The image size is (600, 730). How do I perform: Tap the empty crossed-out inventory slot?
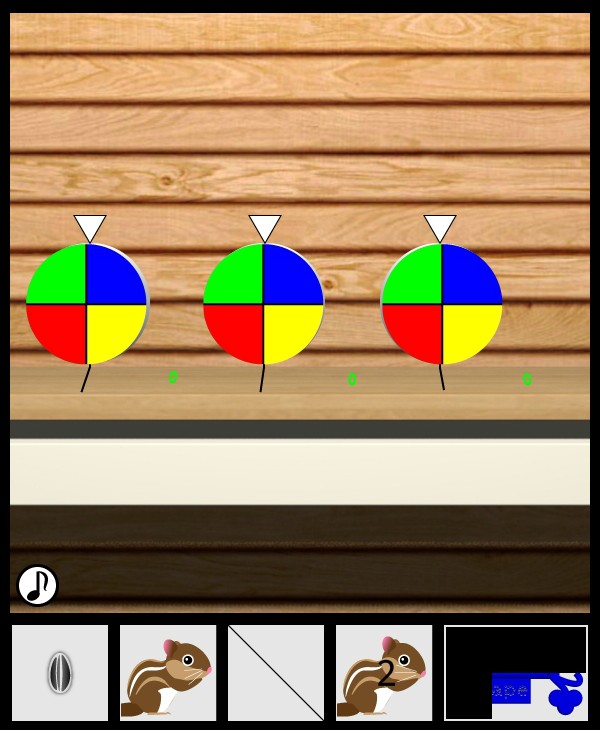tap(276, 673)
